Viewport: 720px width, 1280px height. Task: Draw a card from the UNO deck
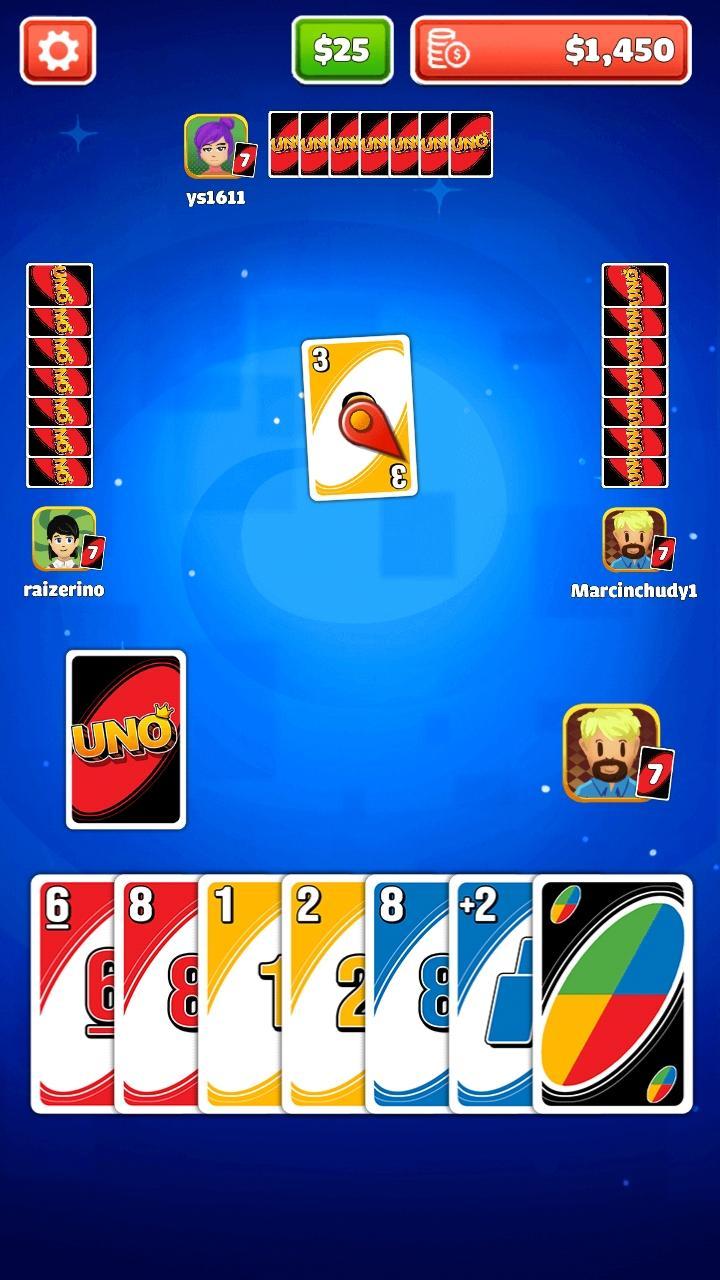tap(126, 739)
